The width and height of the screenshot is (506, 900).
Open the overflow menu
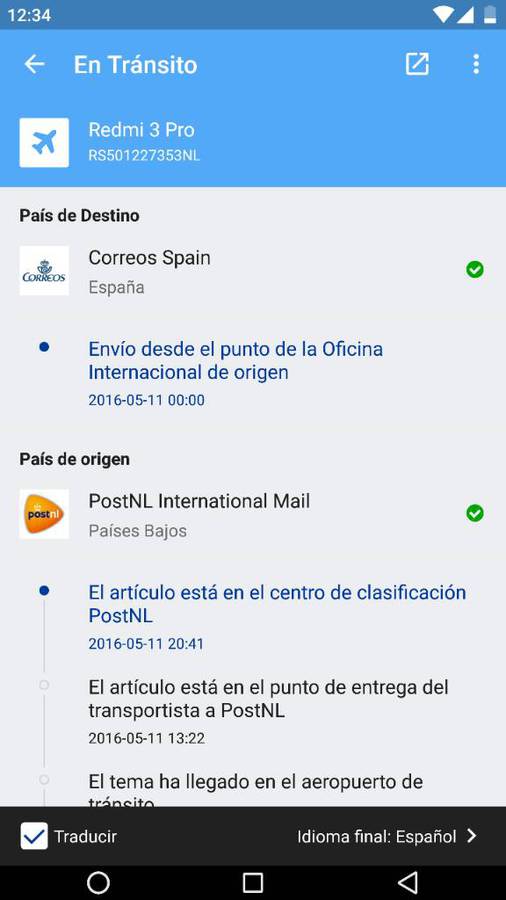coord(476,64)
